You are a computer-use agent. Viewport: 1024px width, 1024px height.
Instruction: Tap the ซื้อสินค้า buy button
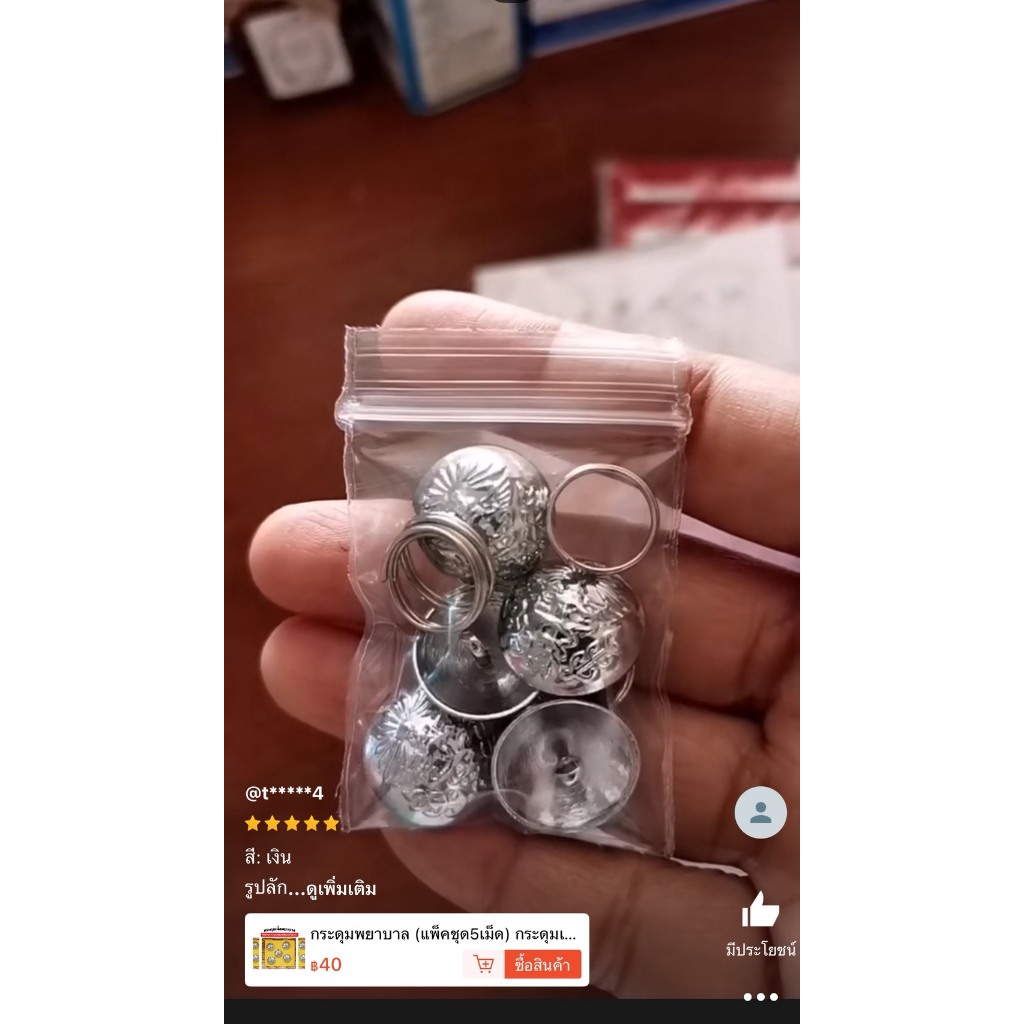click(543, 965)
